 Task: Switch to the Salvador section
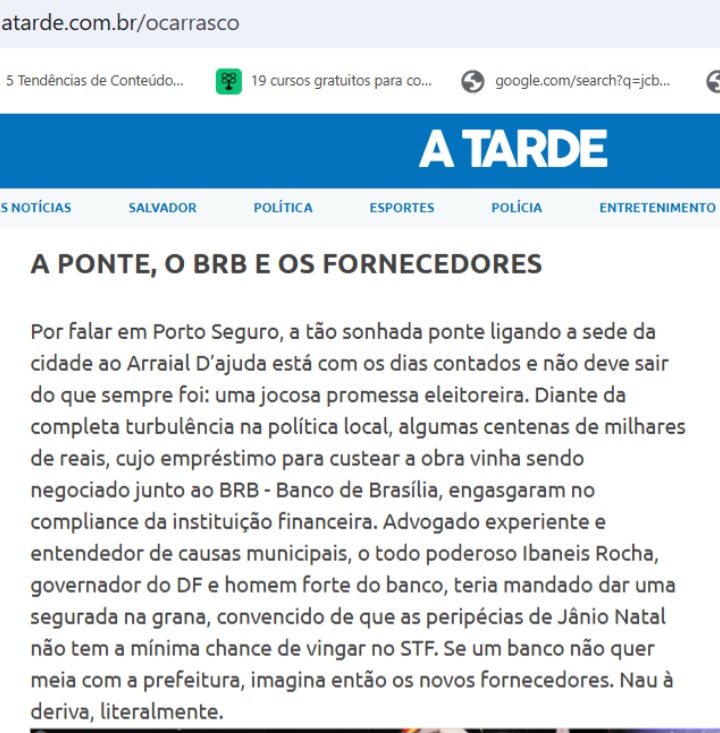(x=162, y=208)
